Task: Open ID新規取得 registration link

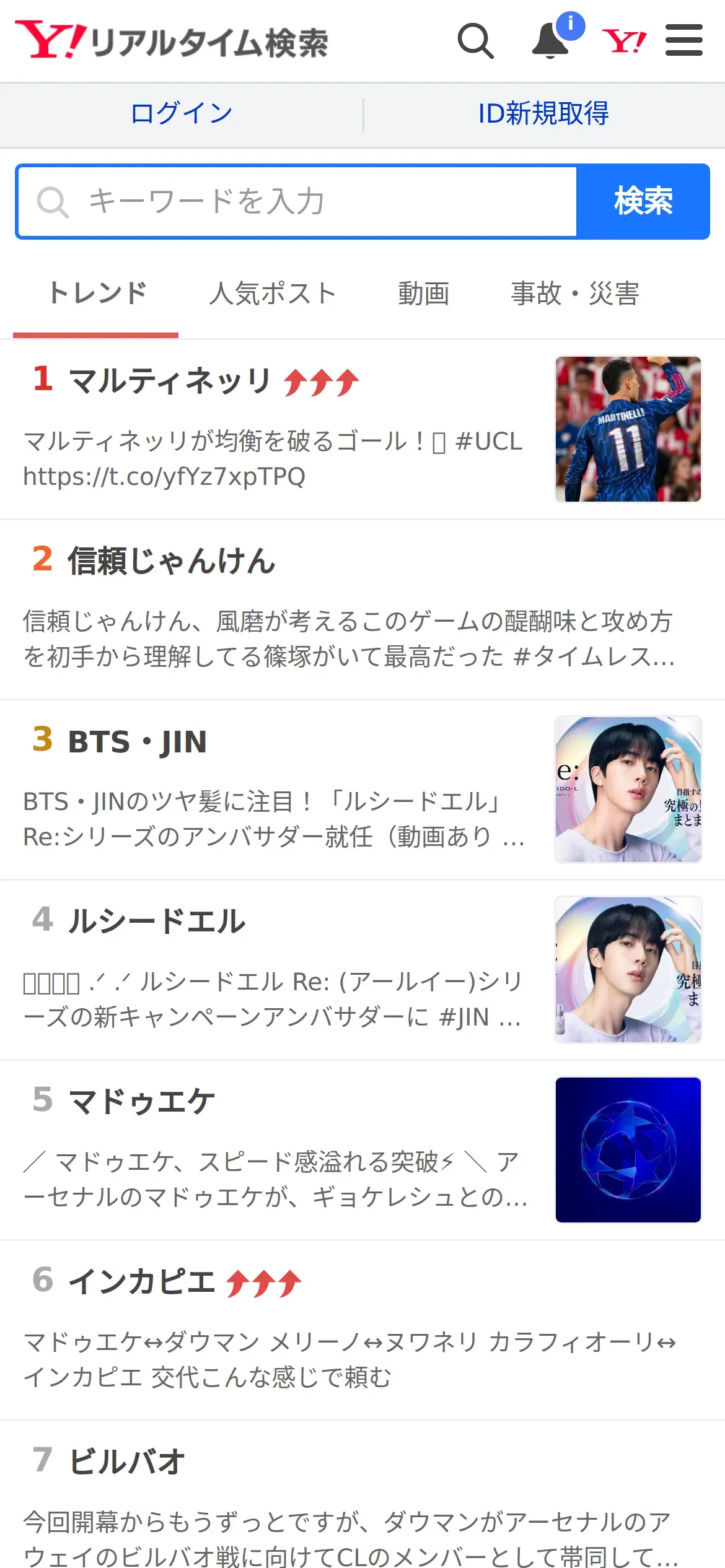Action: tap(543, 113)
